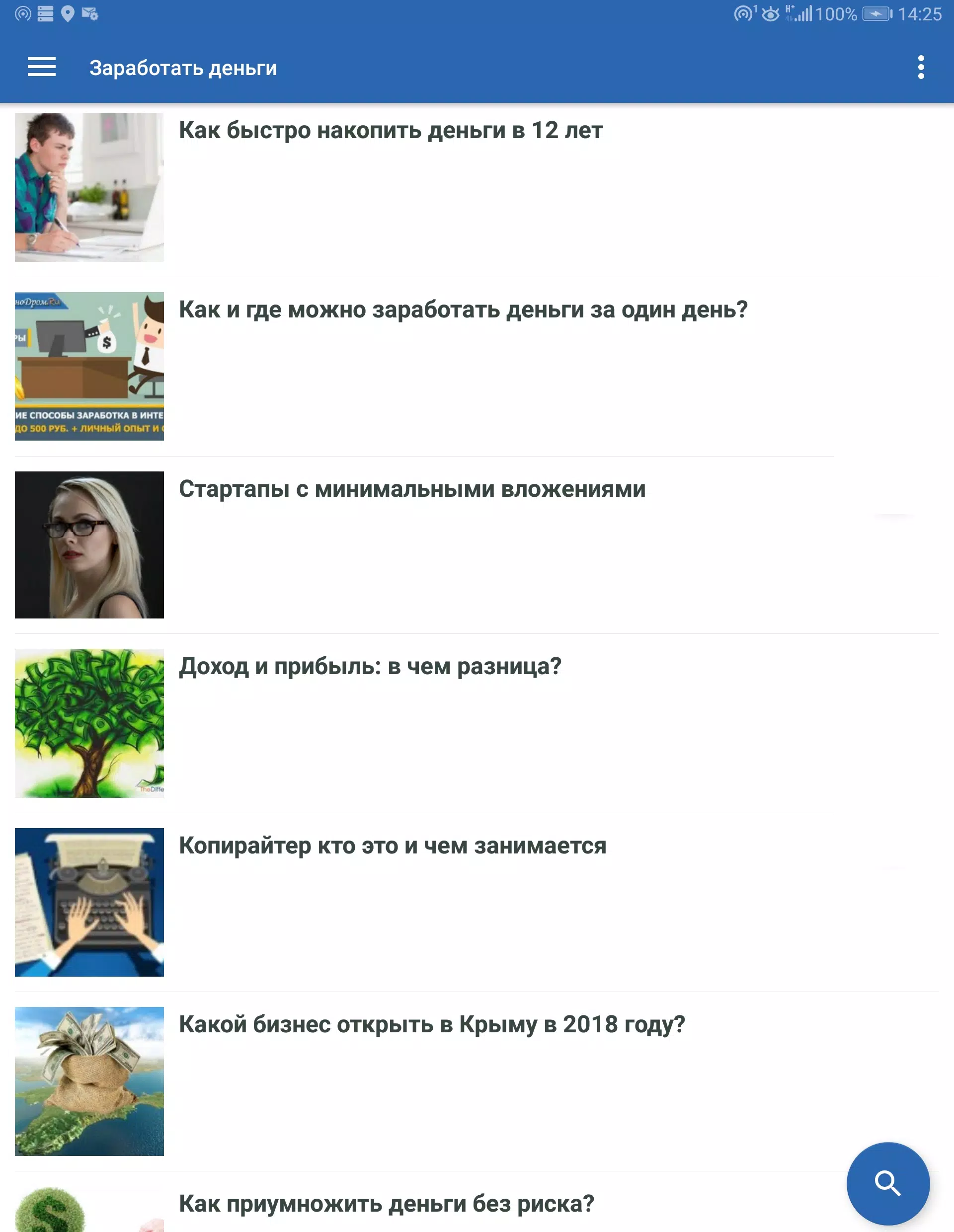Open the three-dot overflow menu
Screen dimensions: 954x1232
[x=920, y=67]
